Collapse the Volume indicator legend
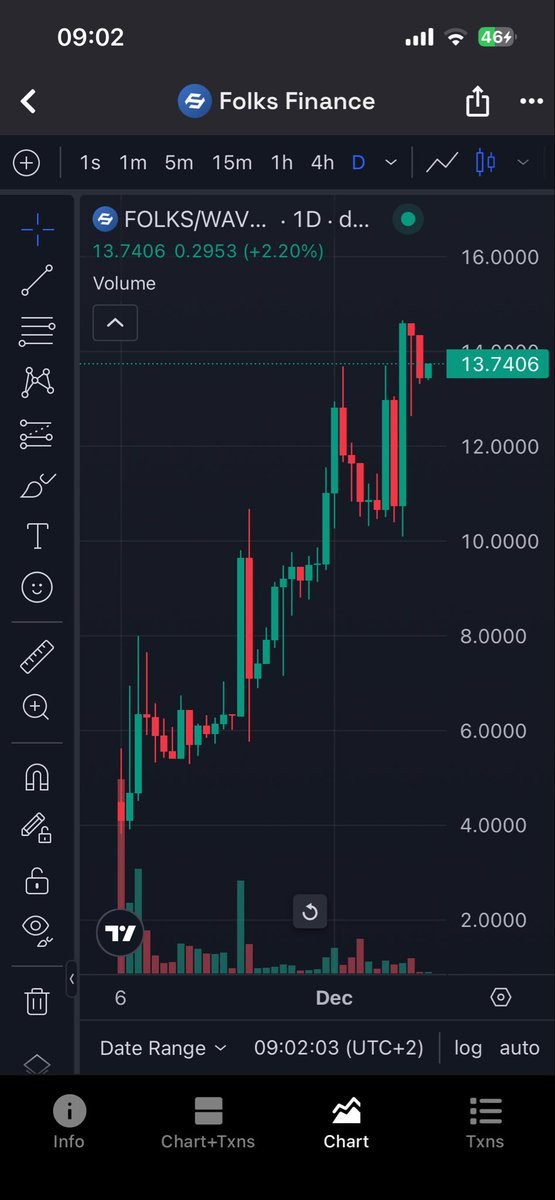Viewport: 555px width, 1200px height. tap(115, 322)
